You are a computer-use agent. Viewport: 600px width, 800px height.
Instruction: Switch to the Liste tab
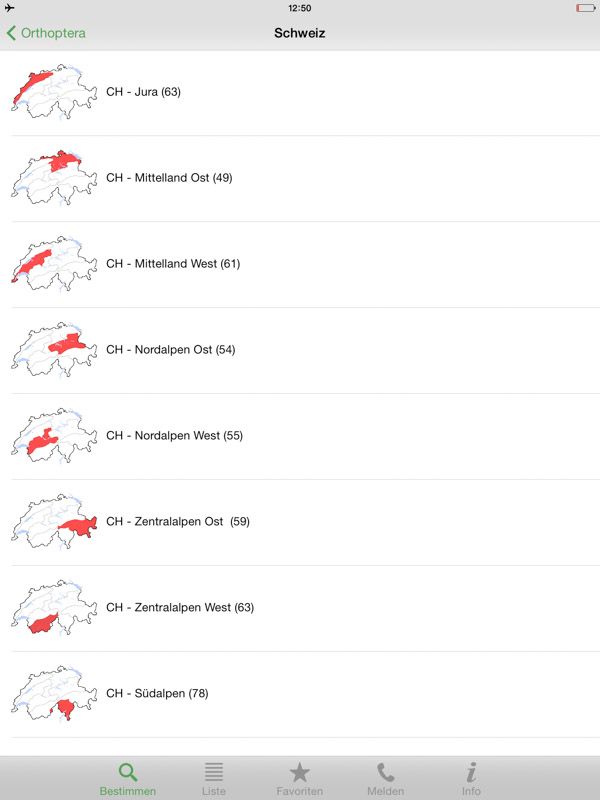[214, 778]
